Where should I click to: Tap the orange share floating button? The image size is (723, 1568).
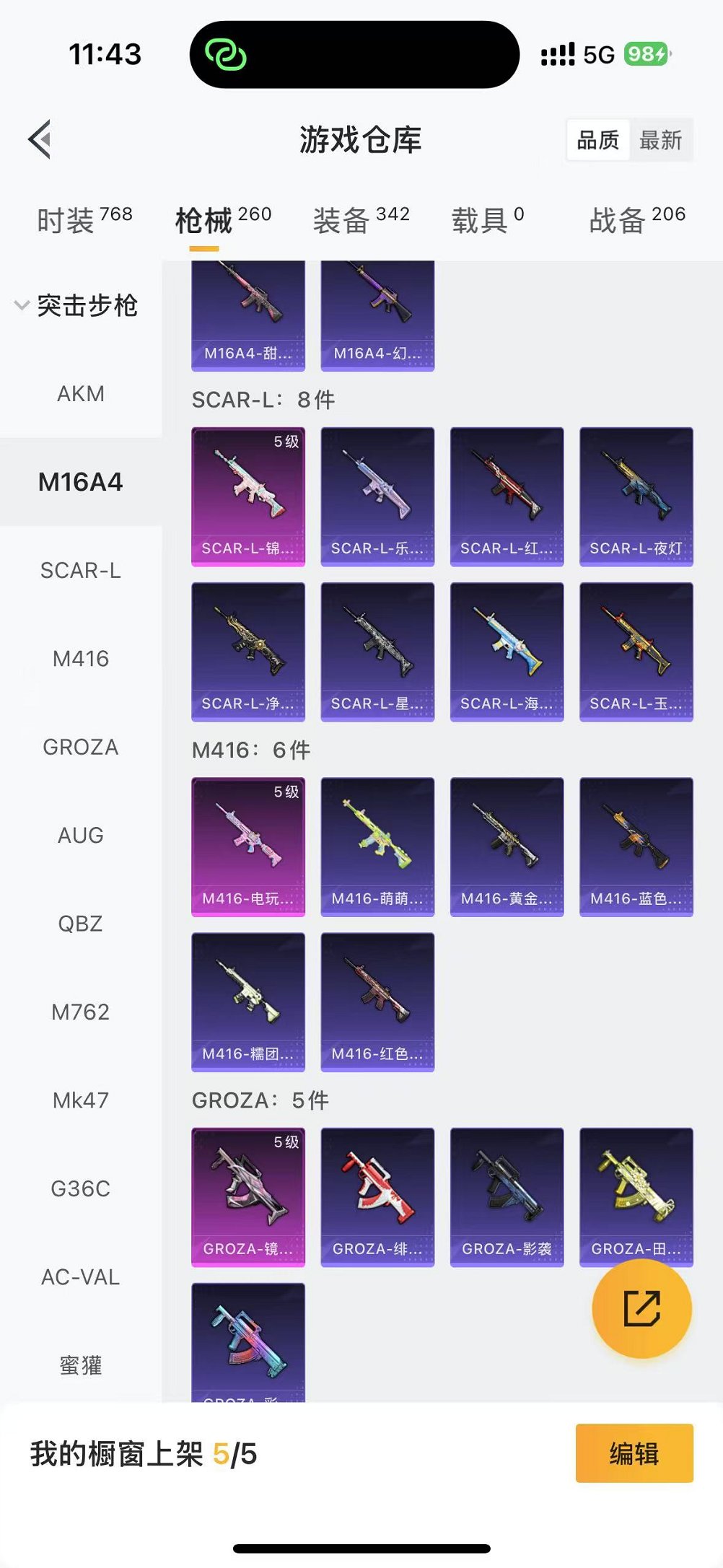641,1308
